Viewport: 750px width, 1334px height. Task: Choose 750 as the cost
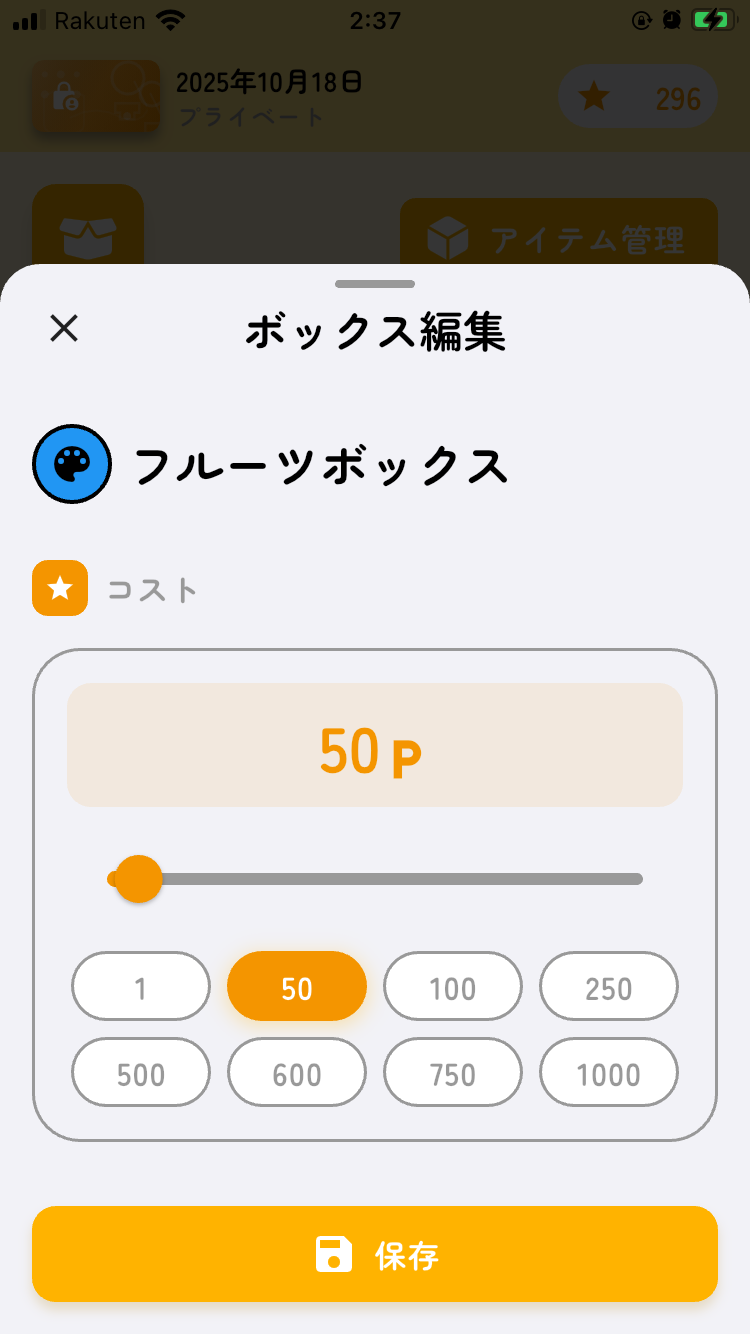[453, 1074]
